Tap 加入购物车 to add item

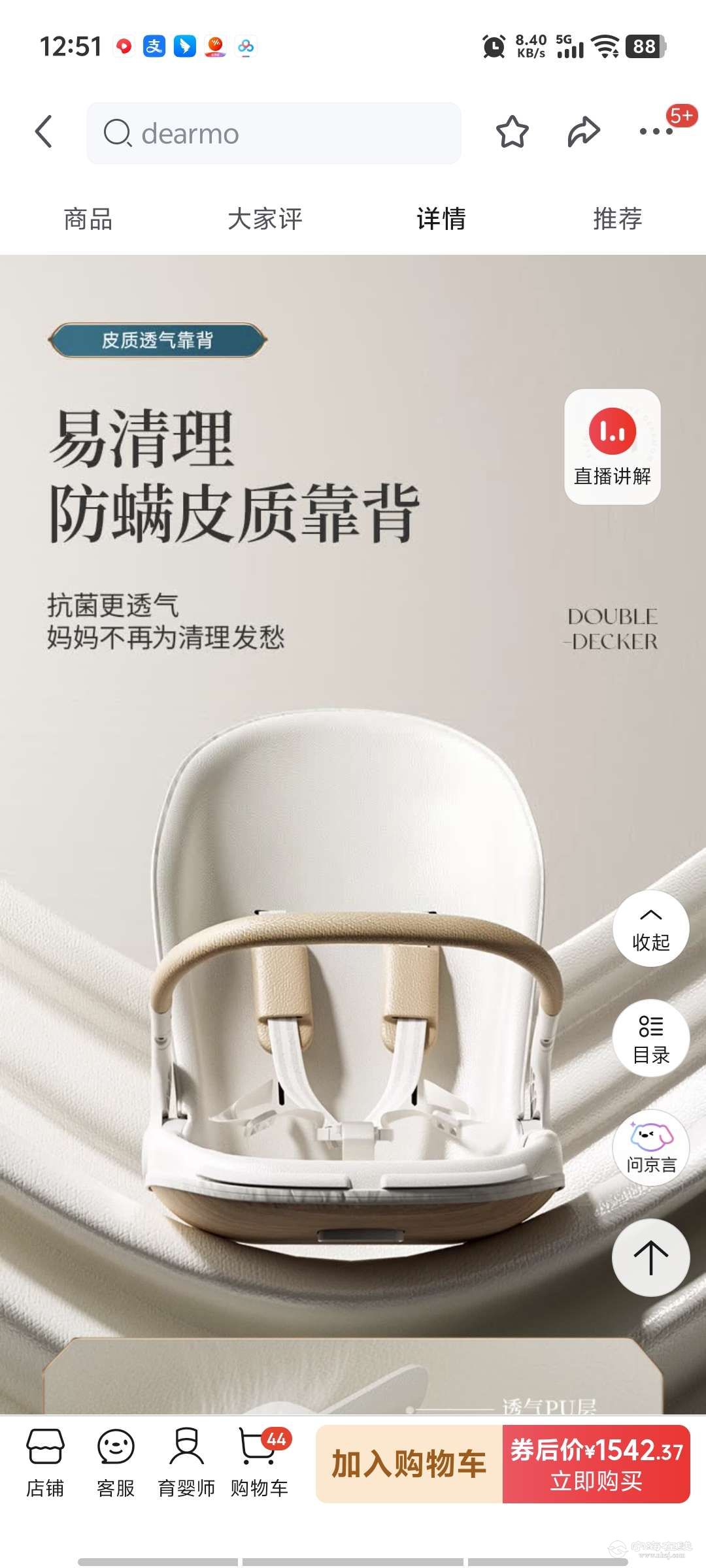tap(409, 1464)
